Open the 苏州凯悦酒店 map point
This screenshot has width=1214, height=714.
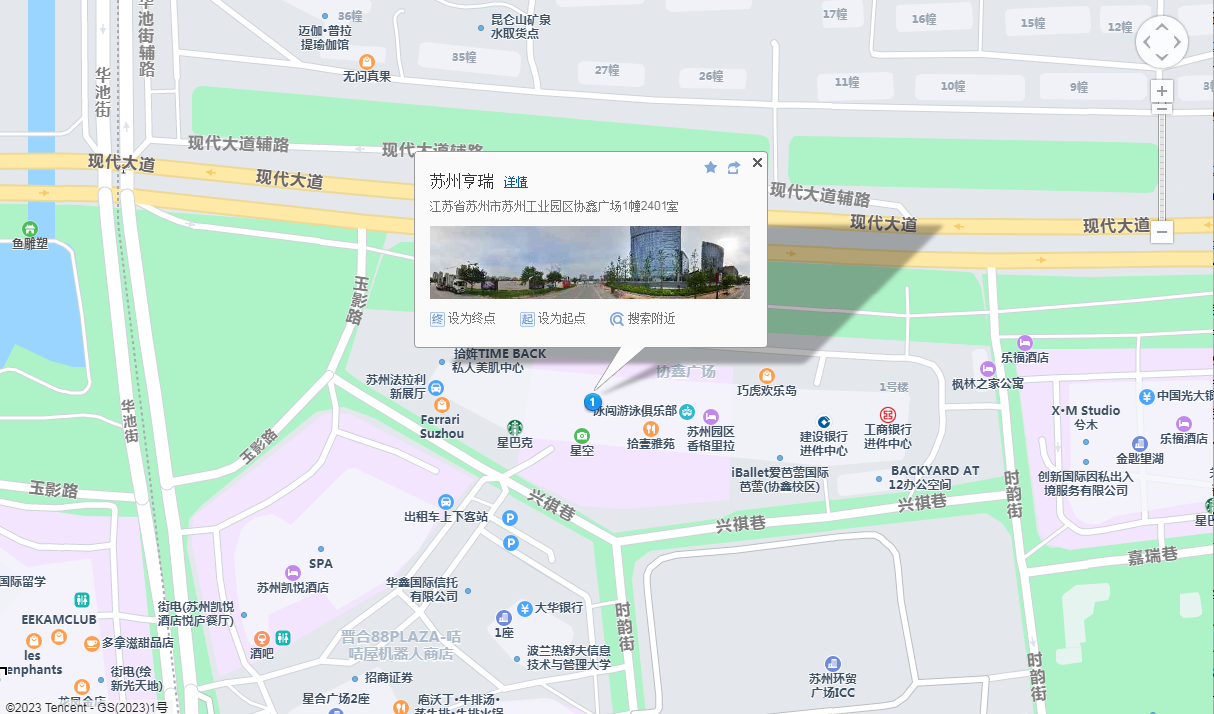point(292,573)
